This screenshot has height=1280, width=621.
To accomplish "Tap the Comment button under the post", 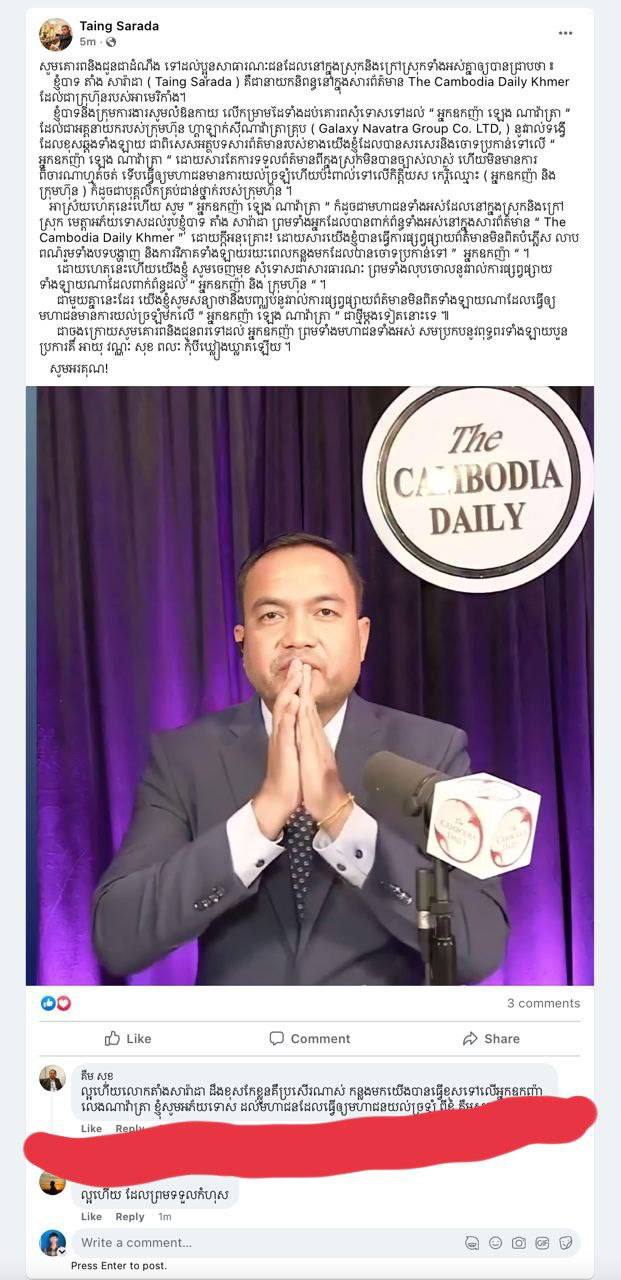I will coord(309,1039).
